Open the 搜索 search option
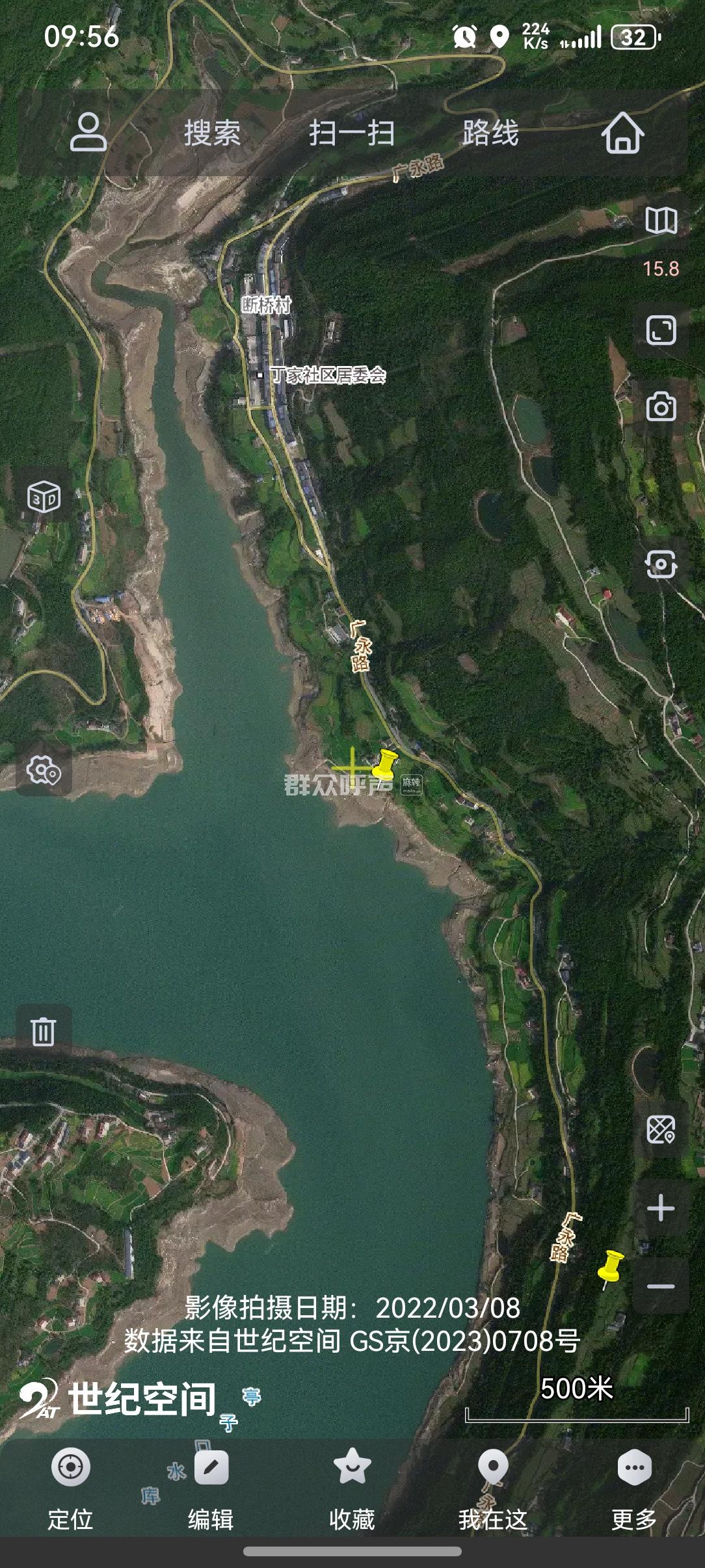The height and width of the screenshot is (1568, 705). (212, 134)
